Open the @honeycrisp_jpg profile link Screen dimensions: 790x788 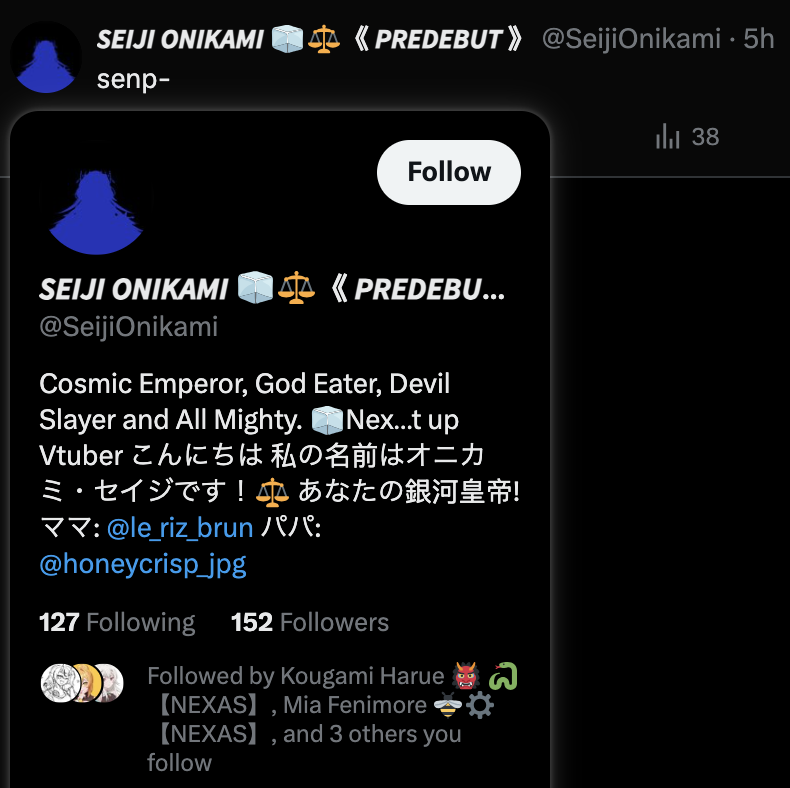[143, 564]
